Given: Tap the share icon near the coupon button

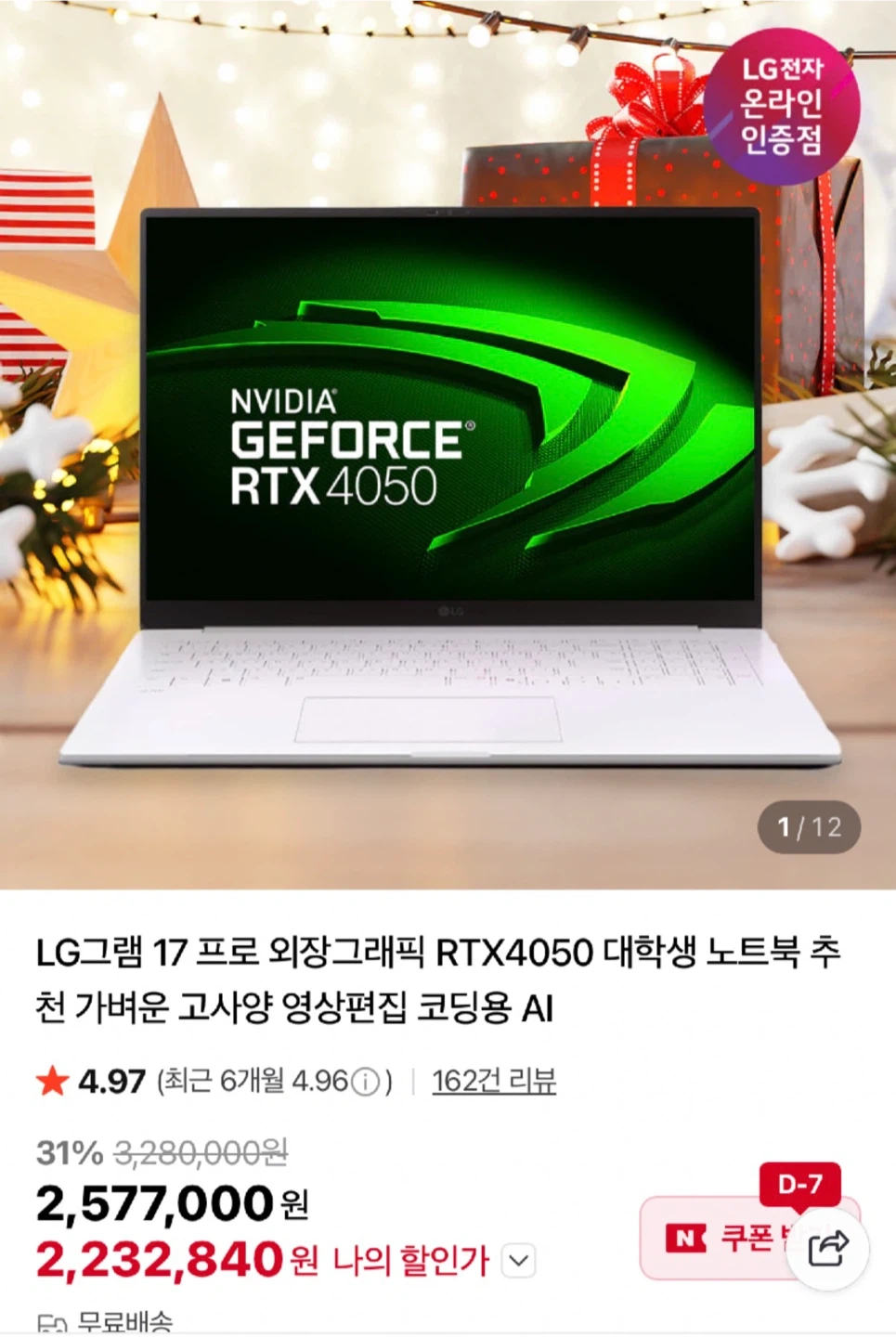Looking at the screenshot, I should pyautogui.click(x=829, y=1248).
